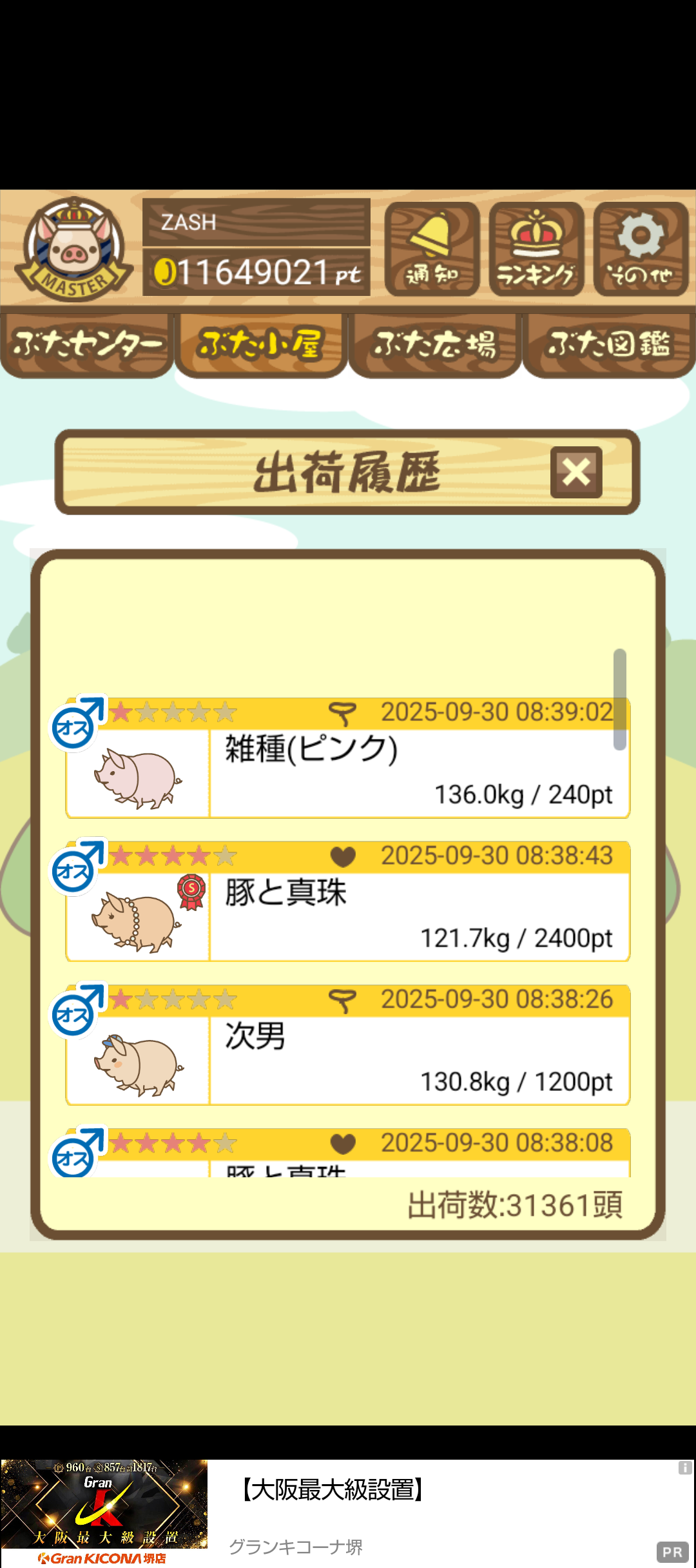Switch to the ぶた広場 tab
Screen dimensions: 696x1568
click(x=435, y=344)
